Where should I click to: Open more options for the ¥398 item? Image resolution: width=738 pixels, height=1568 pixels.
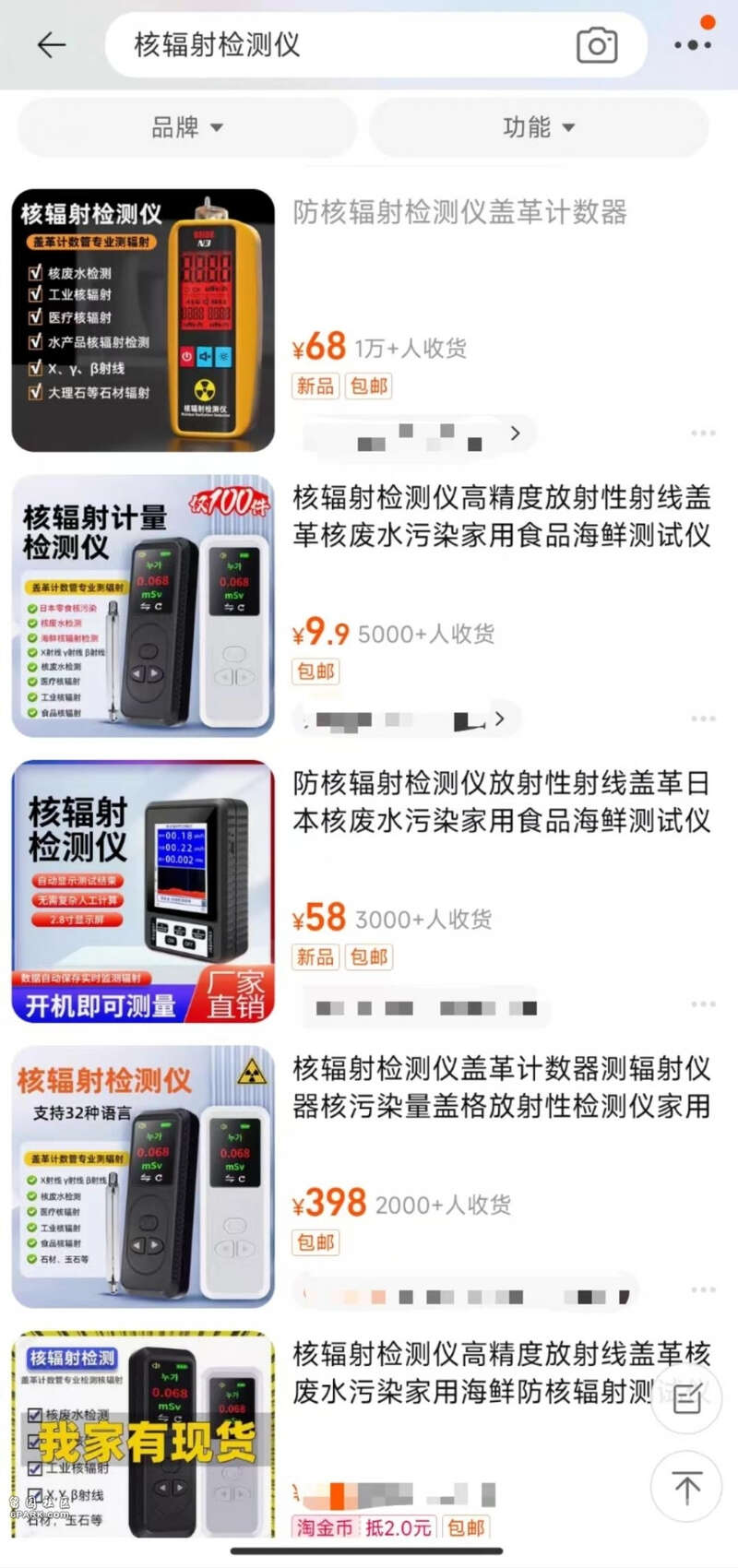point(703,1289)
